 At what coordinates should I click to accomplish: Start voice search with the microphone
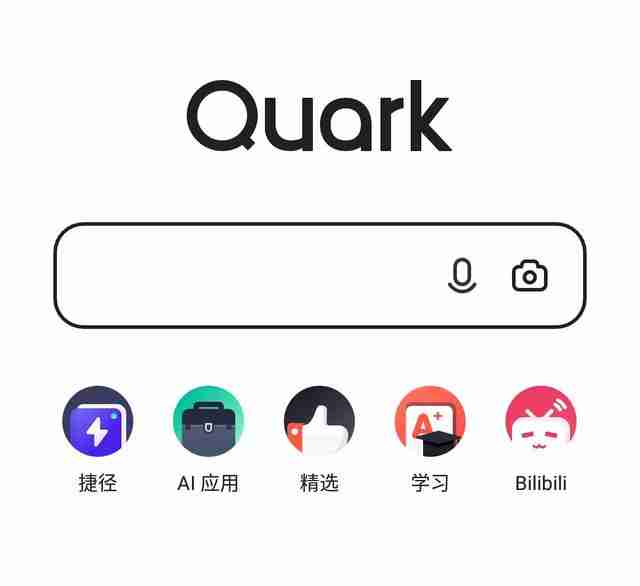point(462,276)
